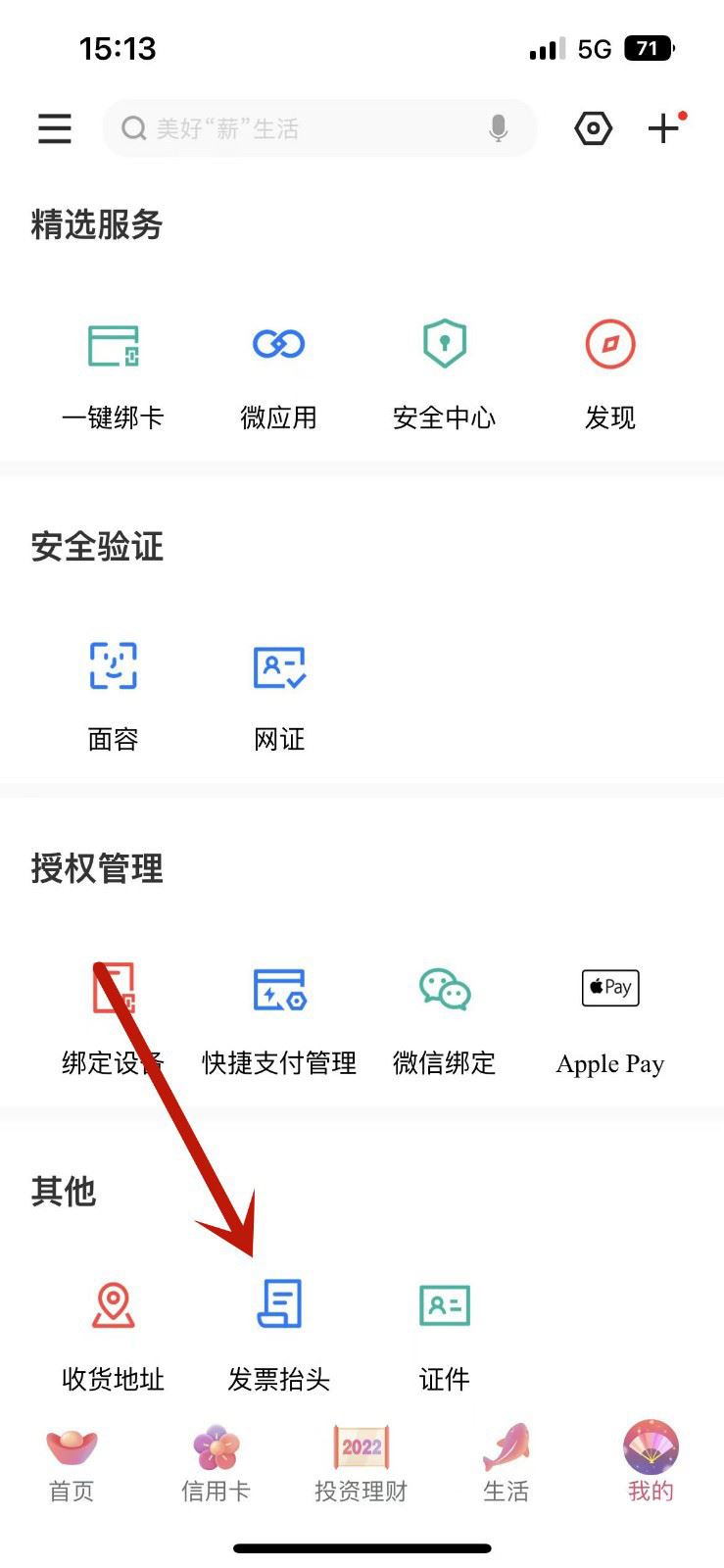This screenshot has height=1568, width=724.
Task: Launch 微应用
Action: 279,372
